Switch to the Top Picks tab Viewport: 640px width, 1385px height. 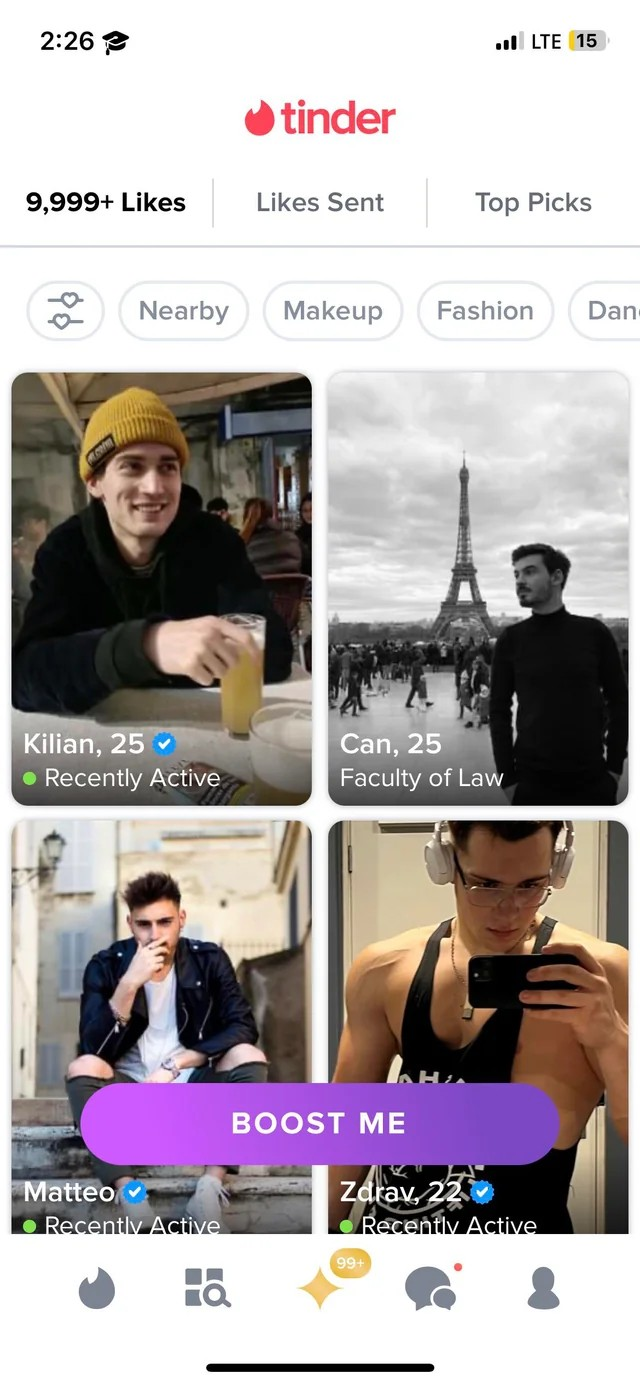click(x=533, y=202)
